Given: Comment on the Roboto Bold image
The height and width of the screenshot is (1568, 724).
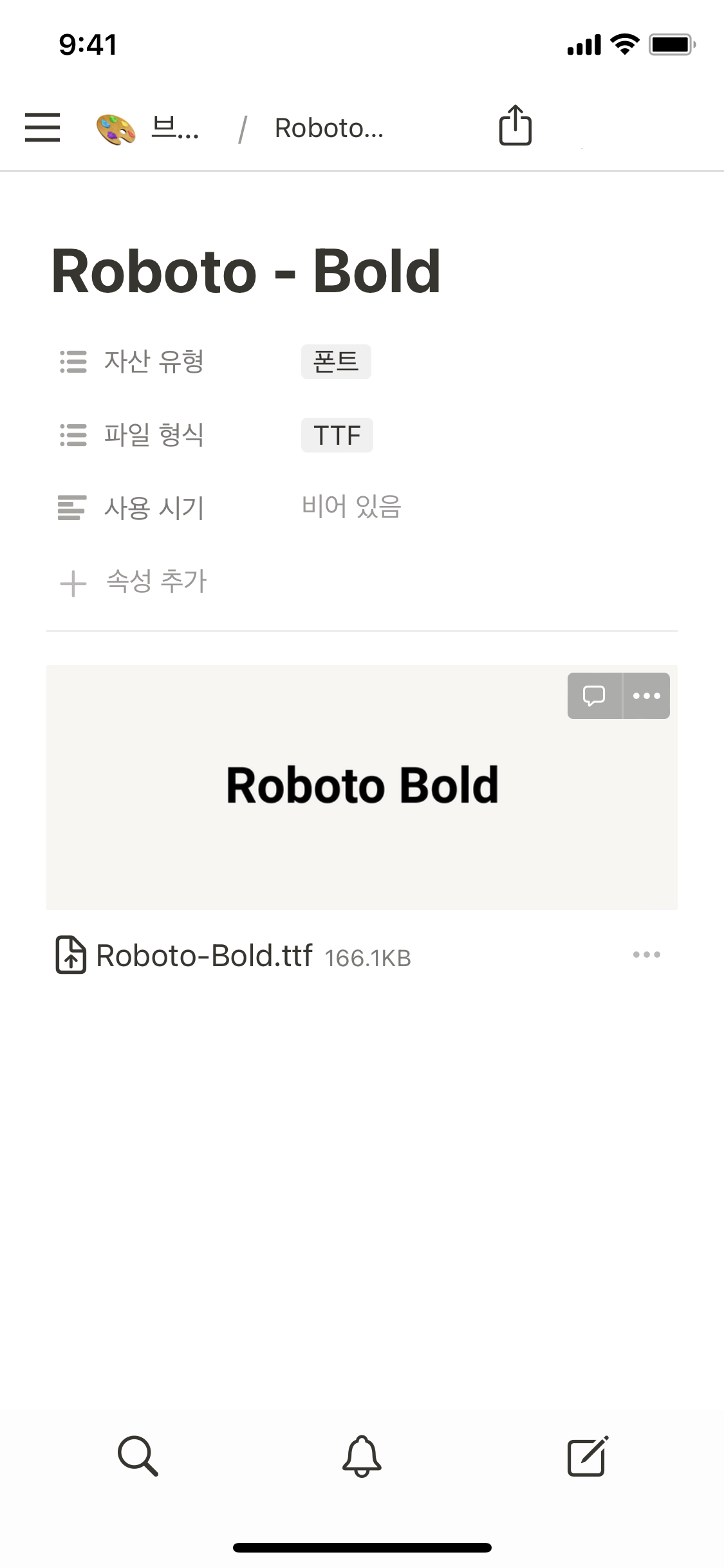Looking at the screenshot, I should [594, 696].
